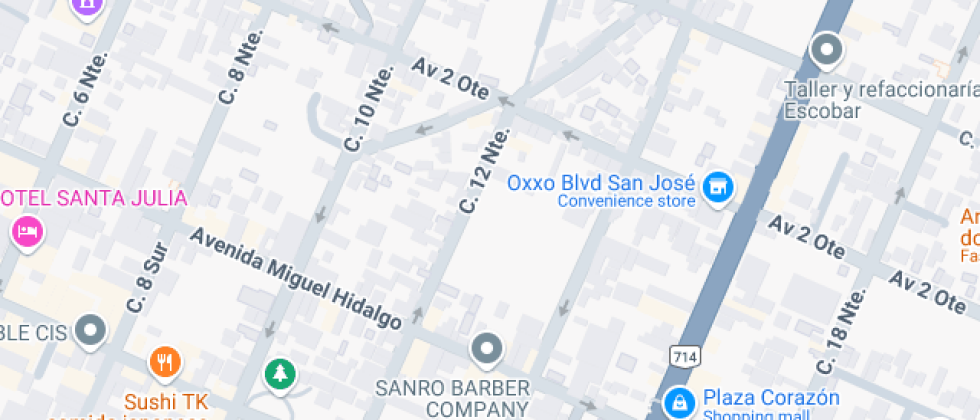
Task: Open the Plaza Corazón shopping mall pin
Action: point(680,402)
